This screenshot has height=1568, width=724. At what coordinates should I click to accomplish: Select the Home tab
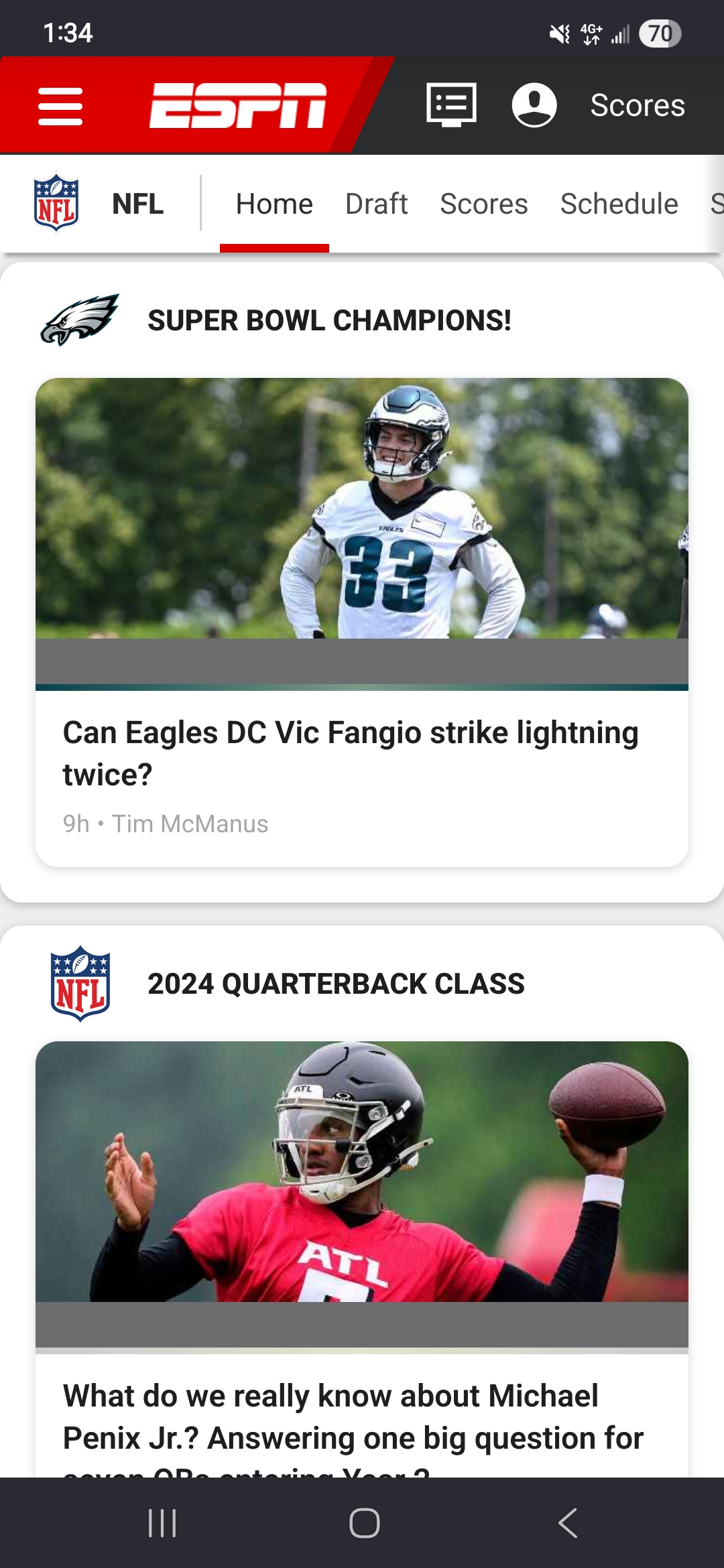[274, 204]
